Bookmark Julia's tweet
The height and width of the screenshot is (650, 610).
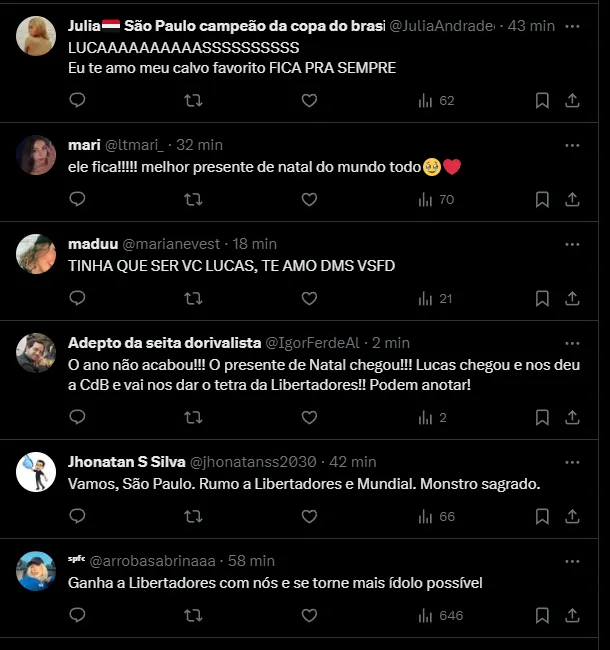pos(542,100)
